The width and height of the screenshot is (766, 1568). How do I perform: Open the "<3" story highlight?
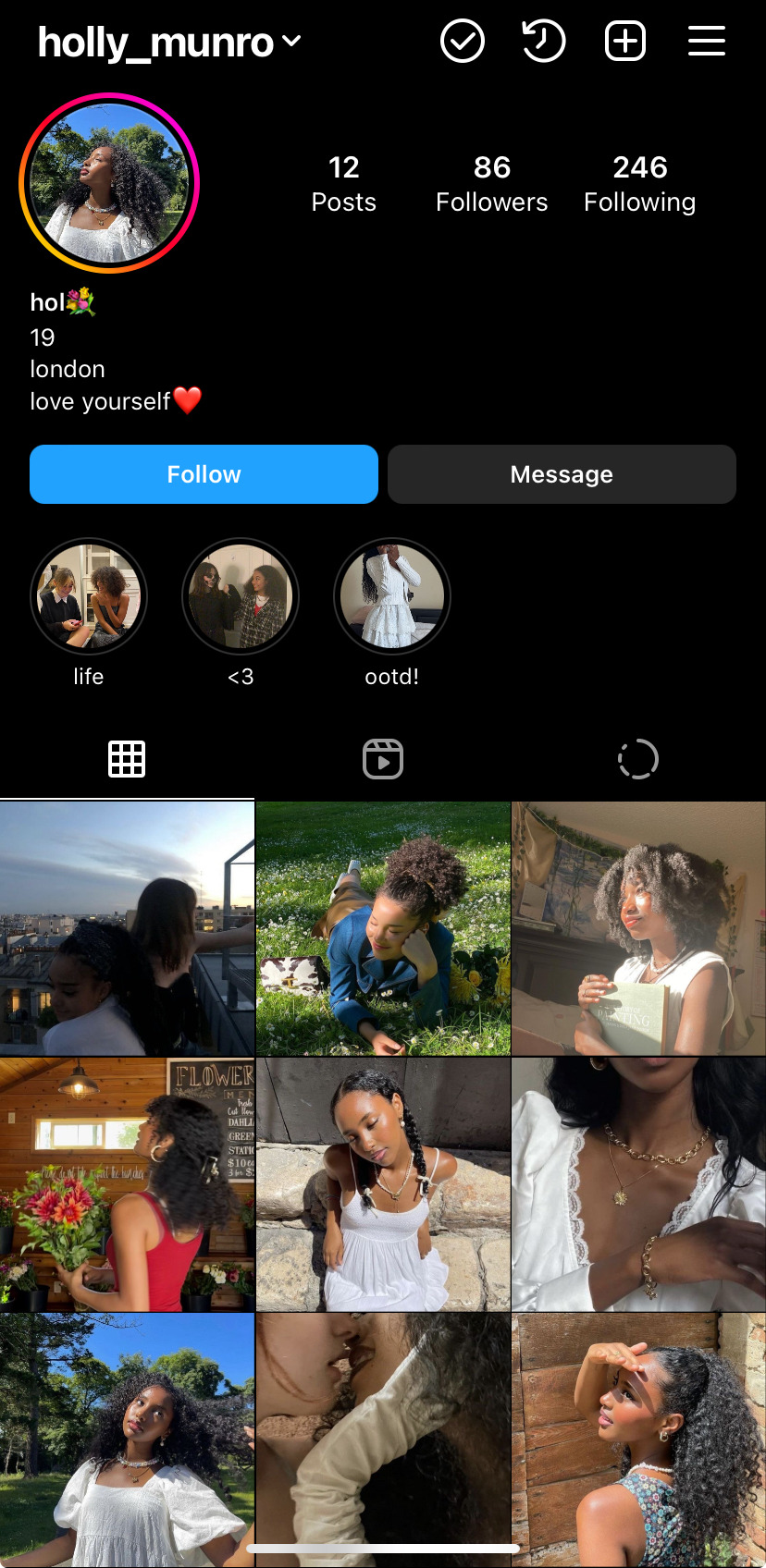click(241, 596)
